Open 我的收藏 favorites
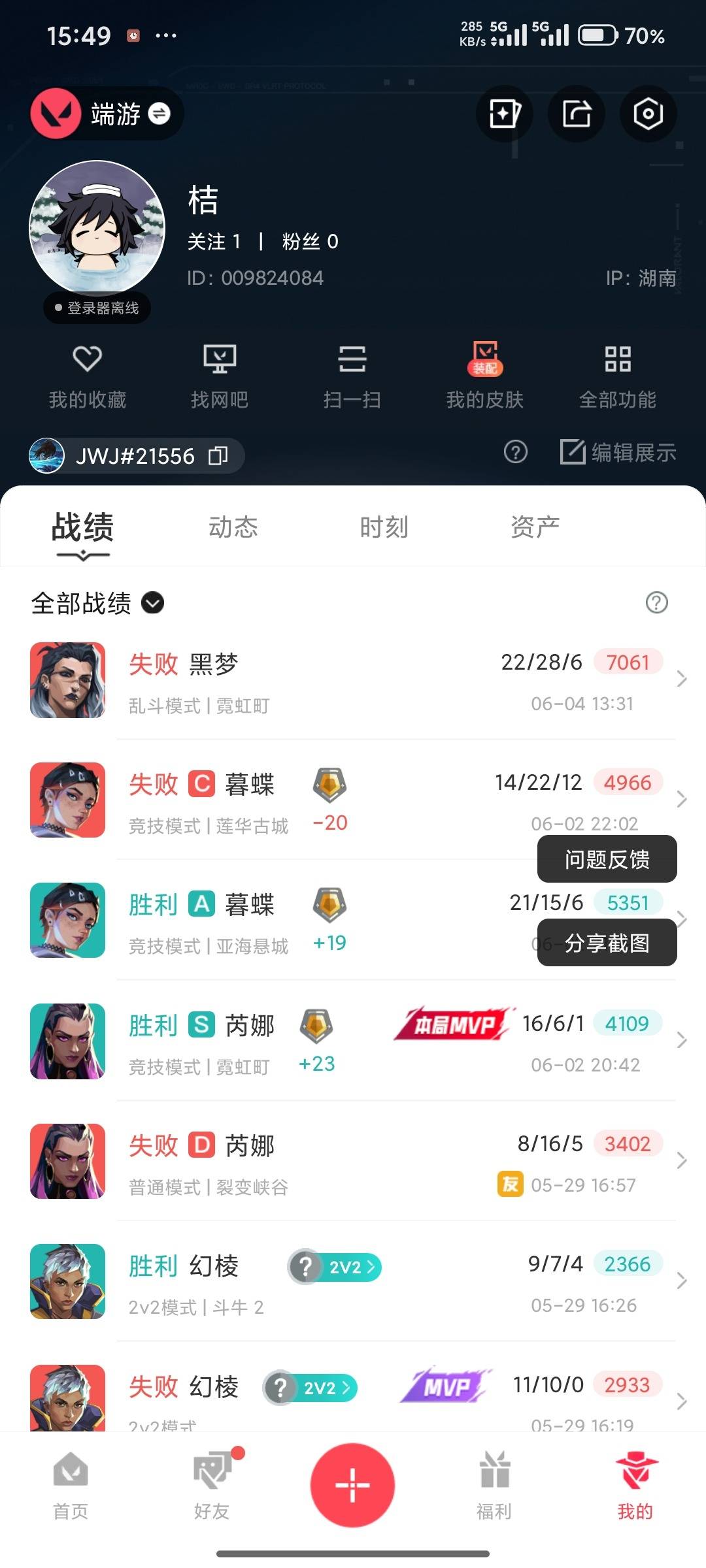 [88, 376]
